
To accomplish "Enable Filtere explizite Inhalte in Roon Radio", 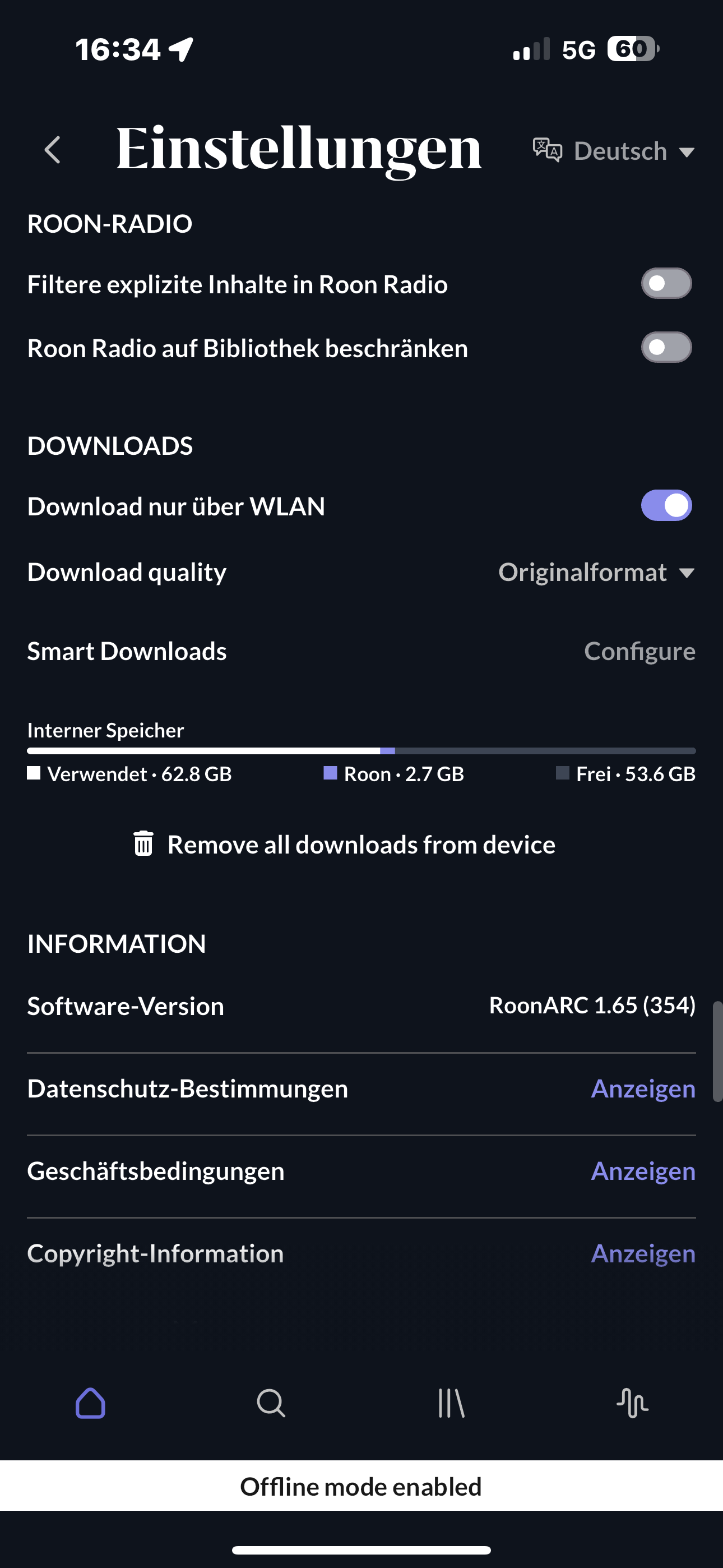I will 666,284.
